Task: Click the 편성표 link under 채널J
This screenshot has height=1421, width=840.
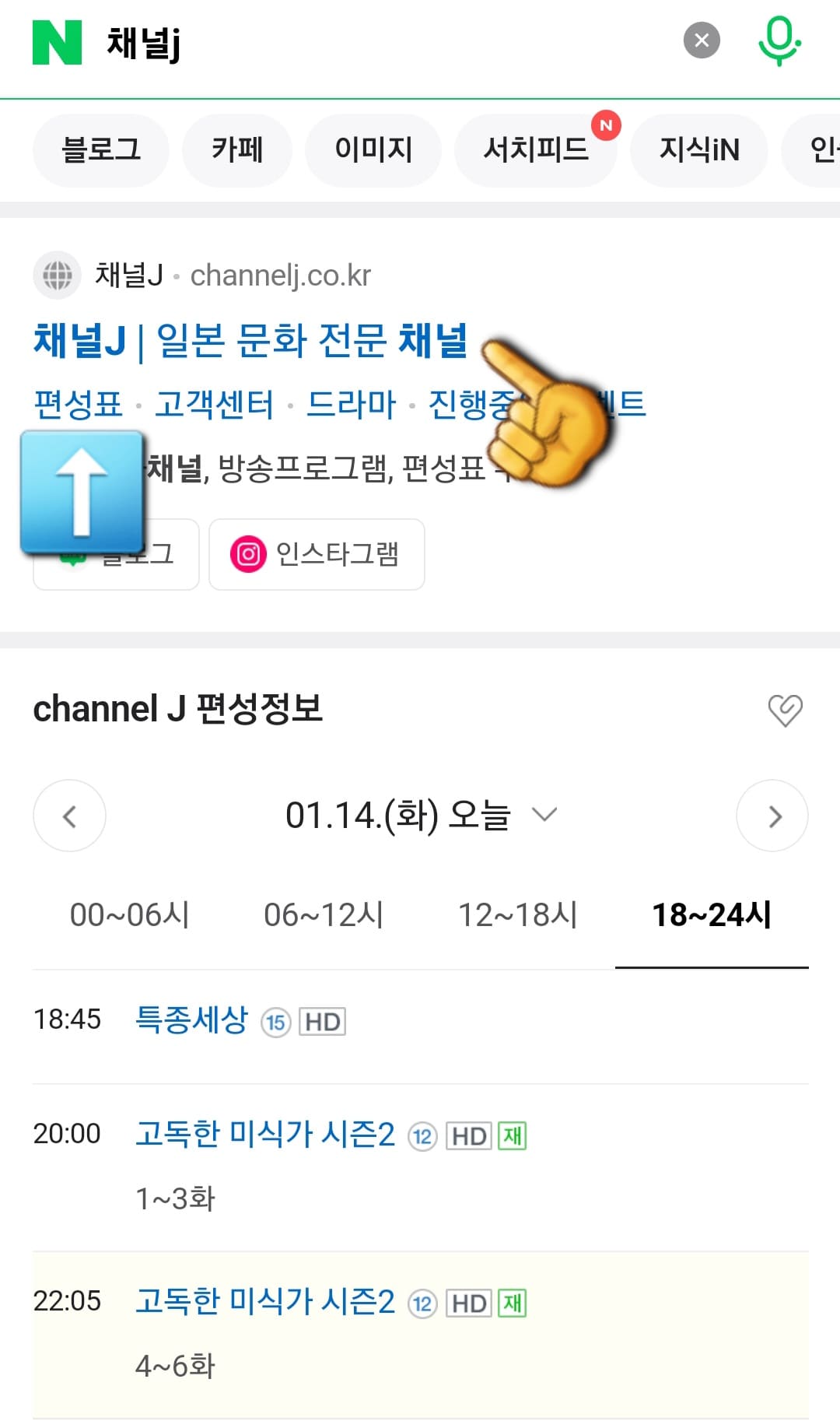Action: (78, 405)
